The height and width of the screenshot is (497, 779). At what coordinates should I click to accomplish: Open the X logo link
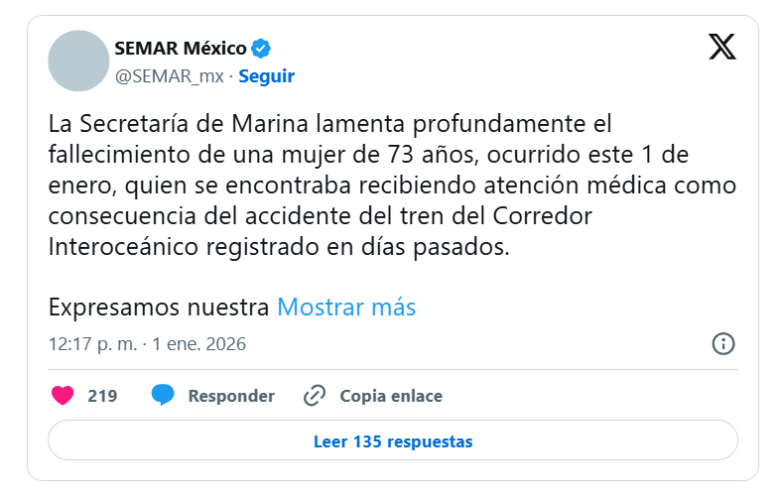tap(722, 47)
